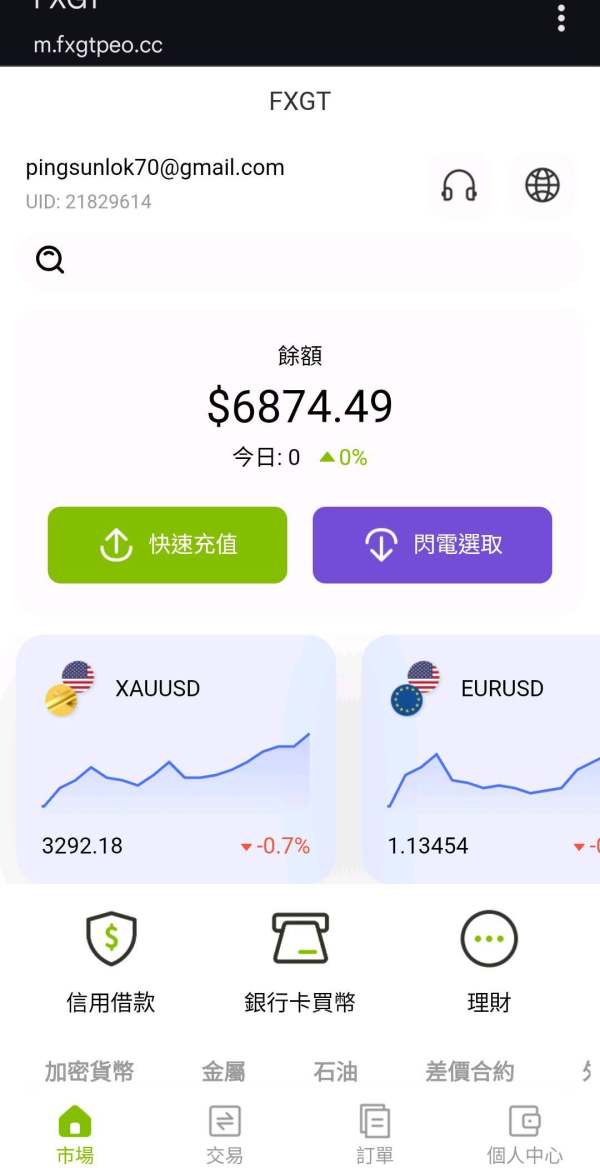This screenshot has height=1168, width=600.
Task: Switch to the 市場 bottom tab
Action: click(x=75, y=1135)
